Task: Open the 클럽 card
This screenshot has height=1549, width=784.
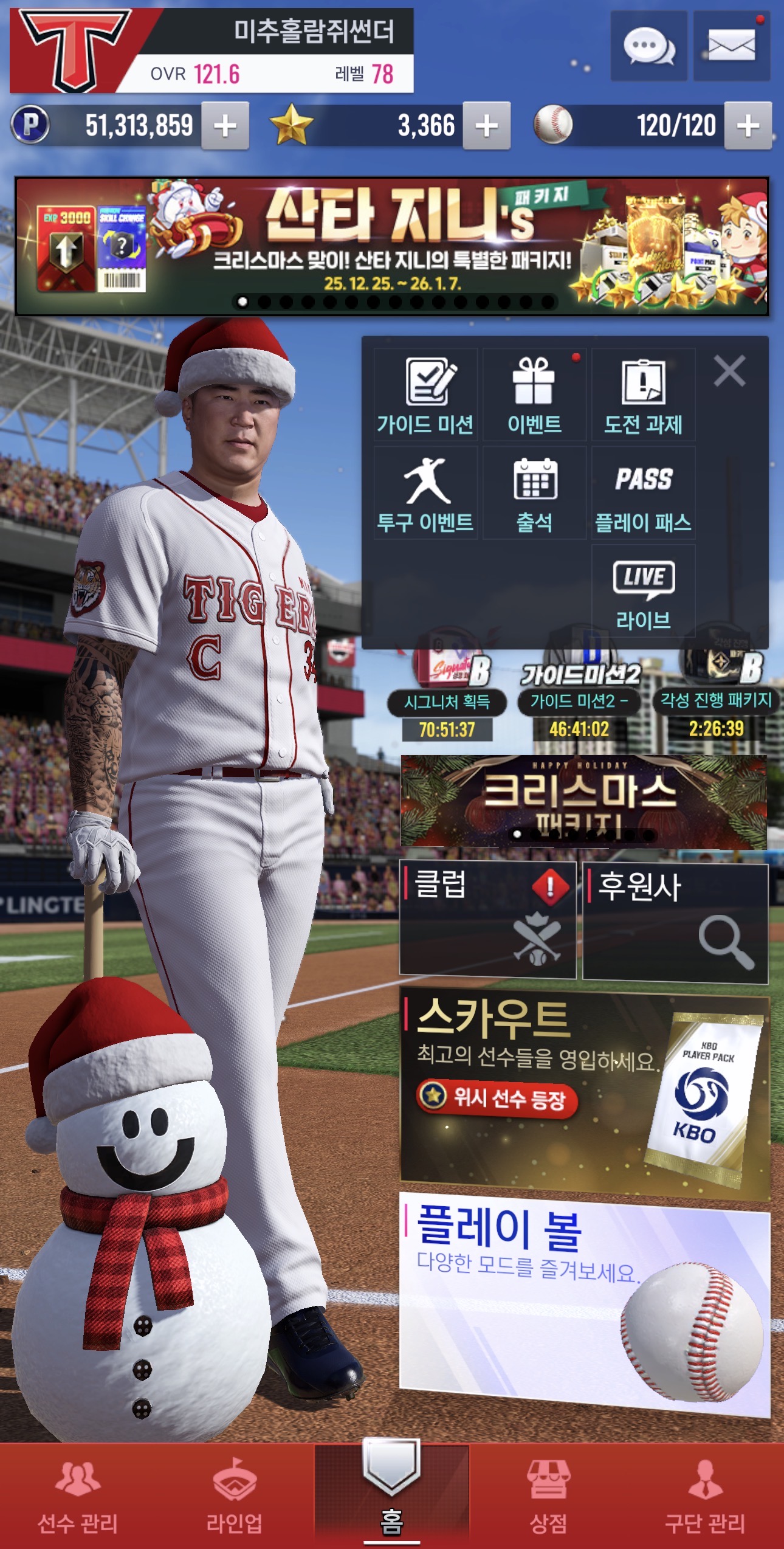Action: tap(487, 919)
